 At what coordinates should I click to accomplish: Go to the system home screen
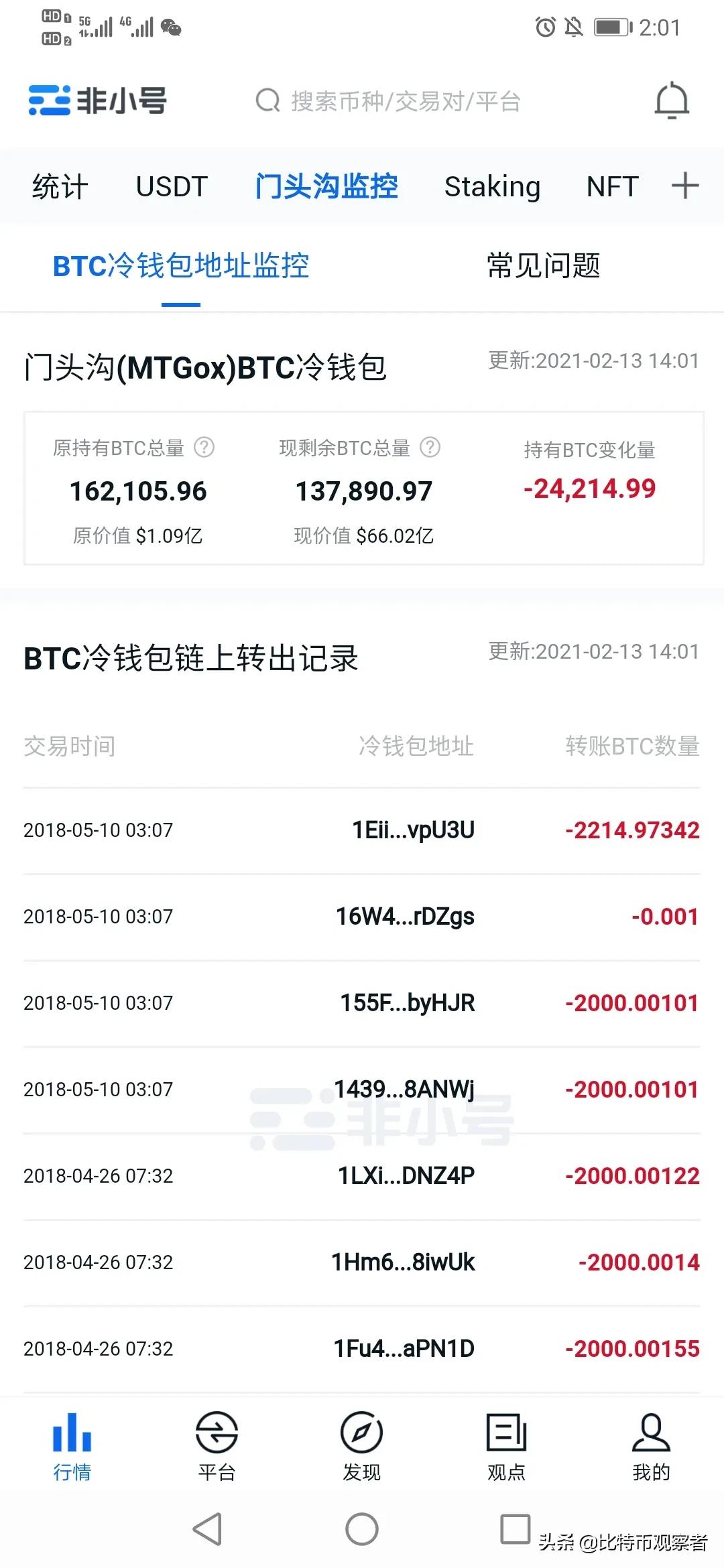tap(361, 1528)
